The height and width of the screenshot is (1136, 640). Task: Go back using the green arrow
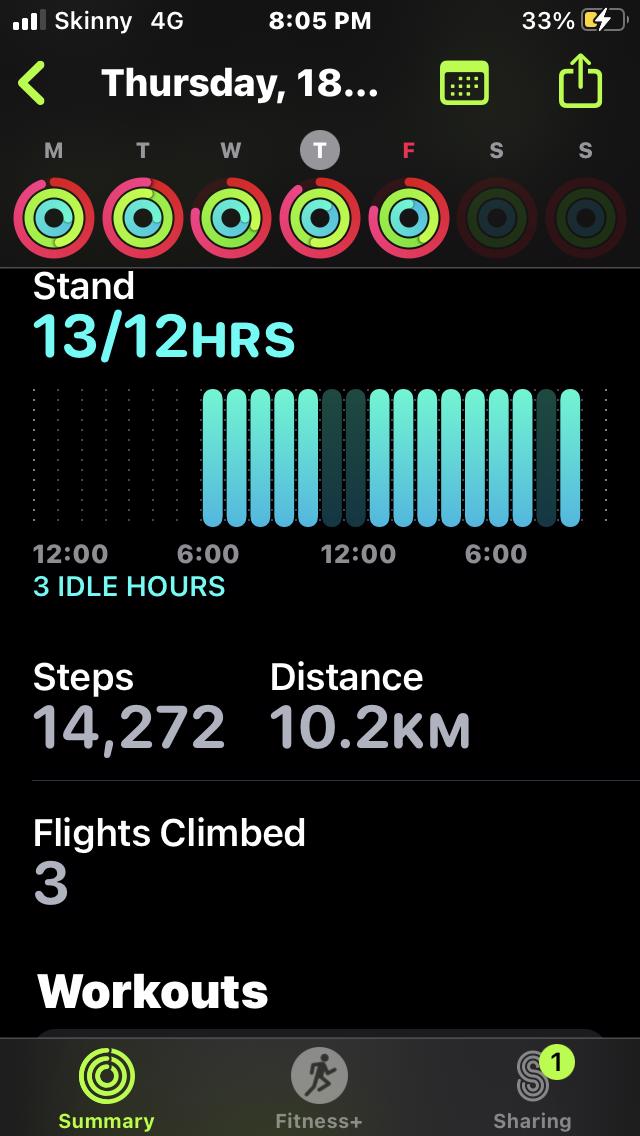(33, 84)
